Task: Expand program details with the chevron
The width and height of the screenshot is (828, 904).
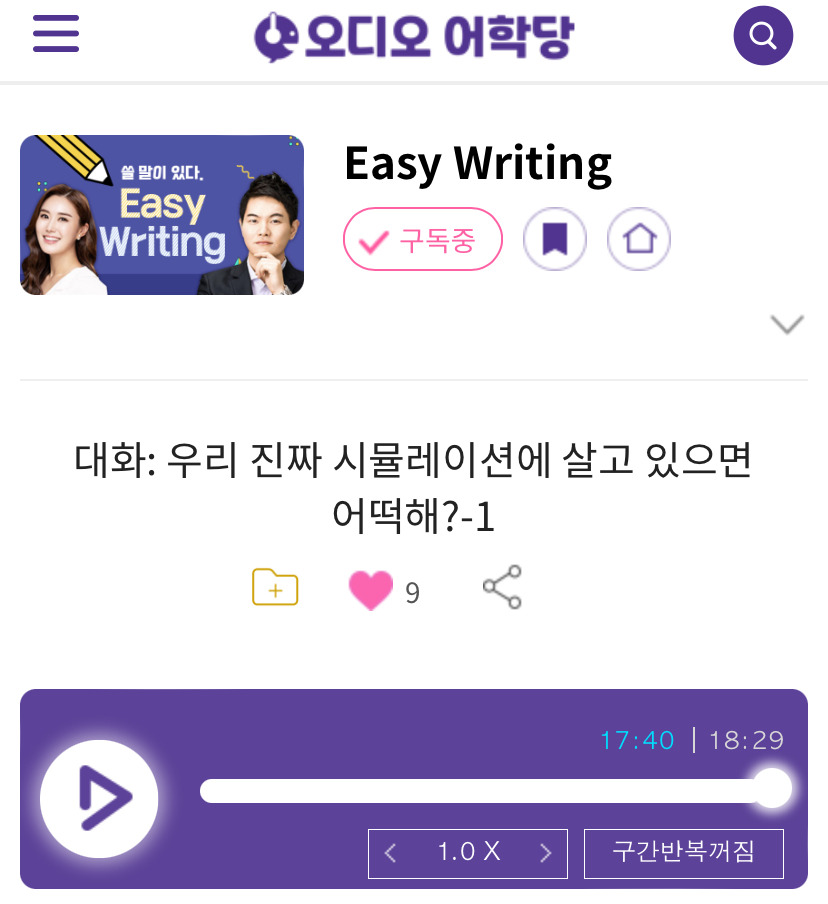Action: point(787,323)
